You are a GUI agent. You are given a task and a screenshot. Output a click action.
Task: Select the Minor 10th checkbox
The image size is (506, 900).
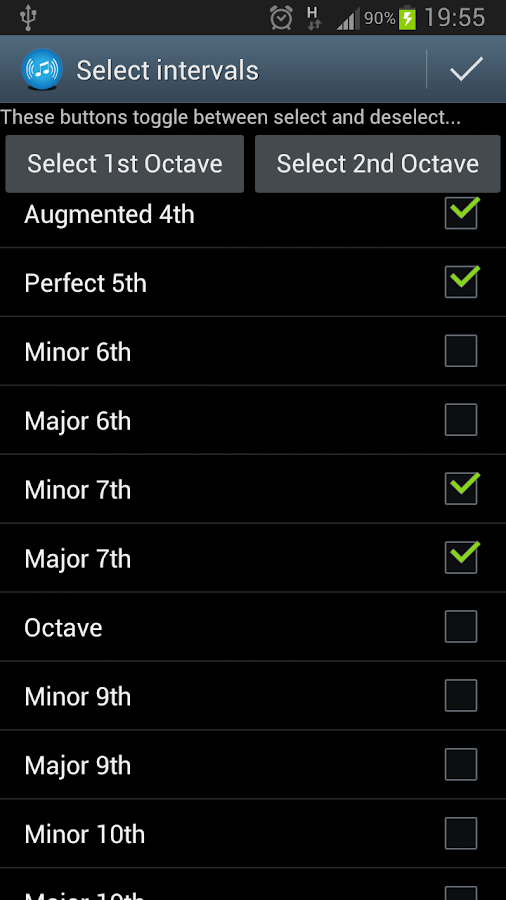(x=461, y=833)
